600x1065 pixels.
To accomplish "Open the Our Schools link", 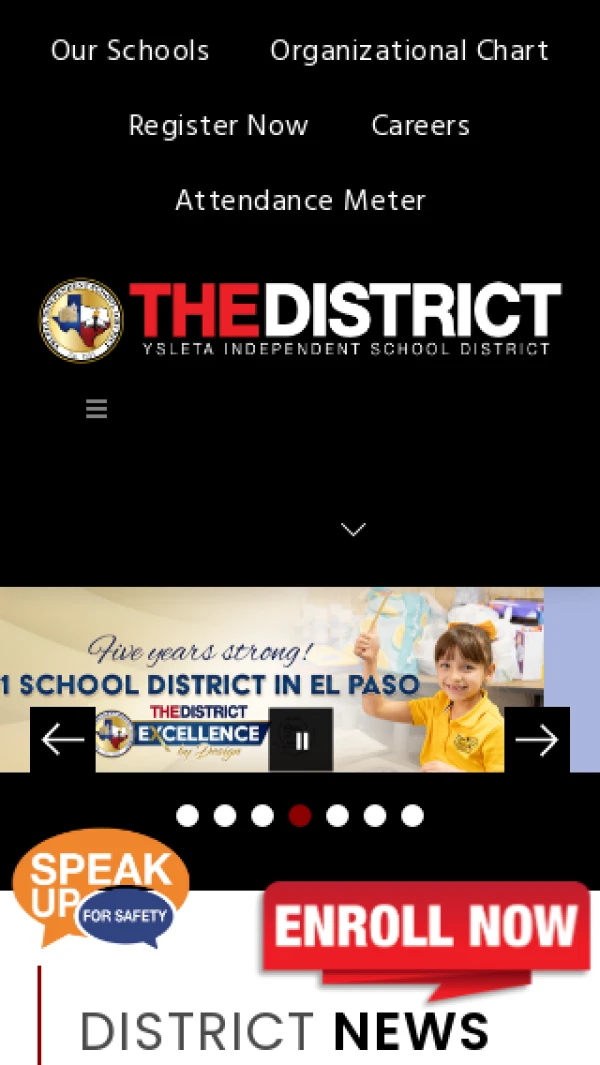I will (x=130, y=51).
